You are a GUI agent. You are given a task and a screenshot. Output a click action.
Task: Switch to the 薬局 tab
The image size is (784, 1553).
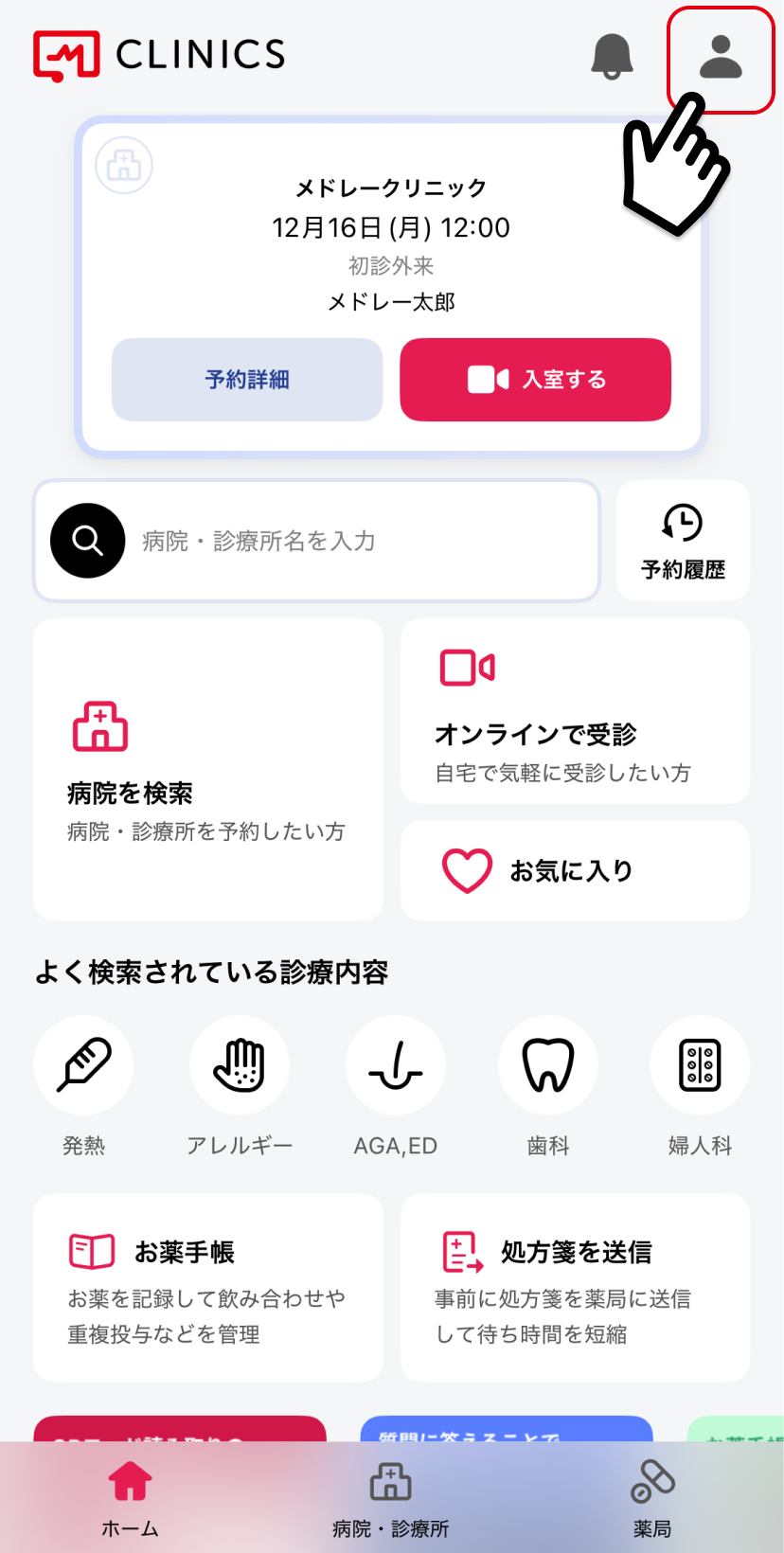click(652, 1498)
